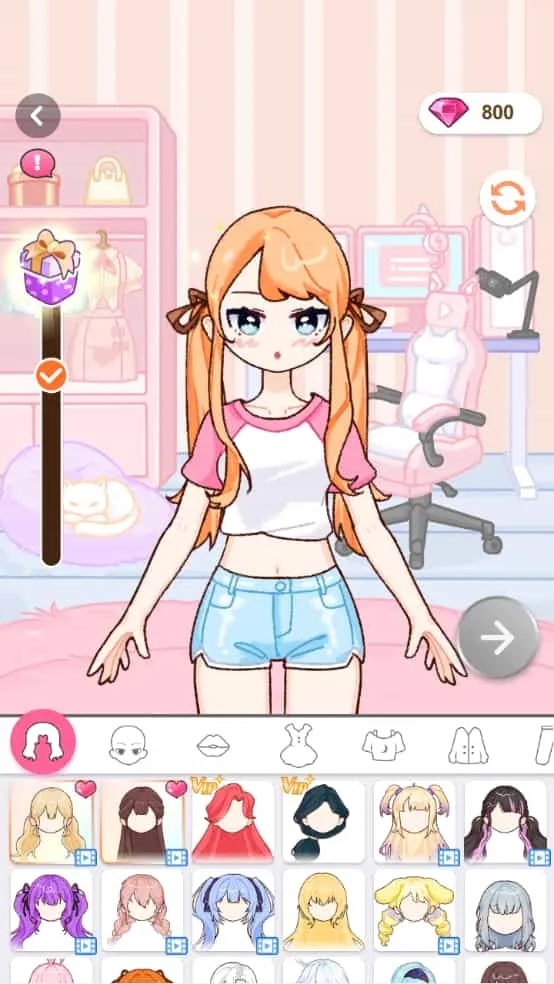Viewport: 554px width, 984px height.
Task: Open the dress category tab
Action: click(298, 745)
